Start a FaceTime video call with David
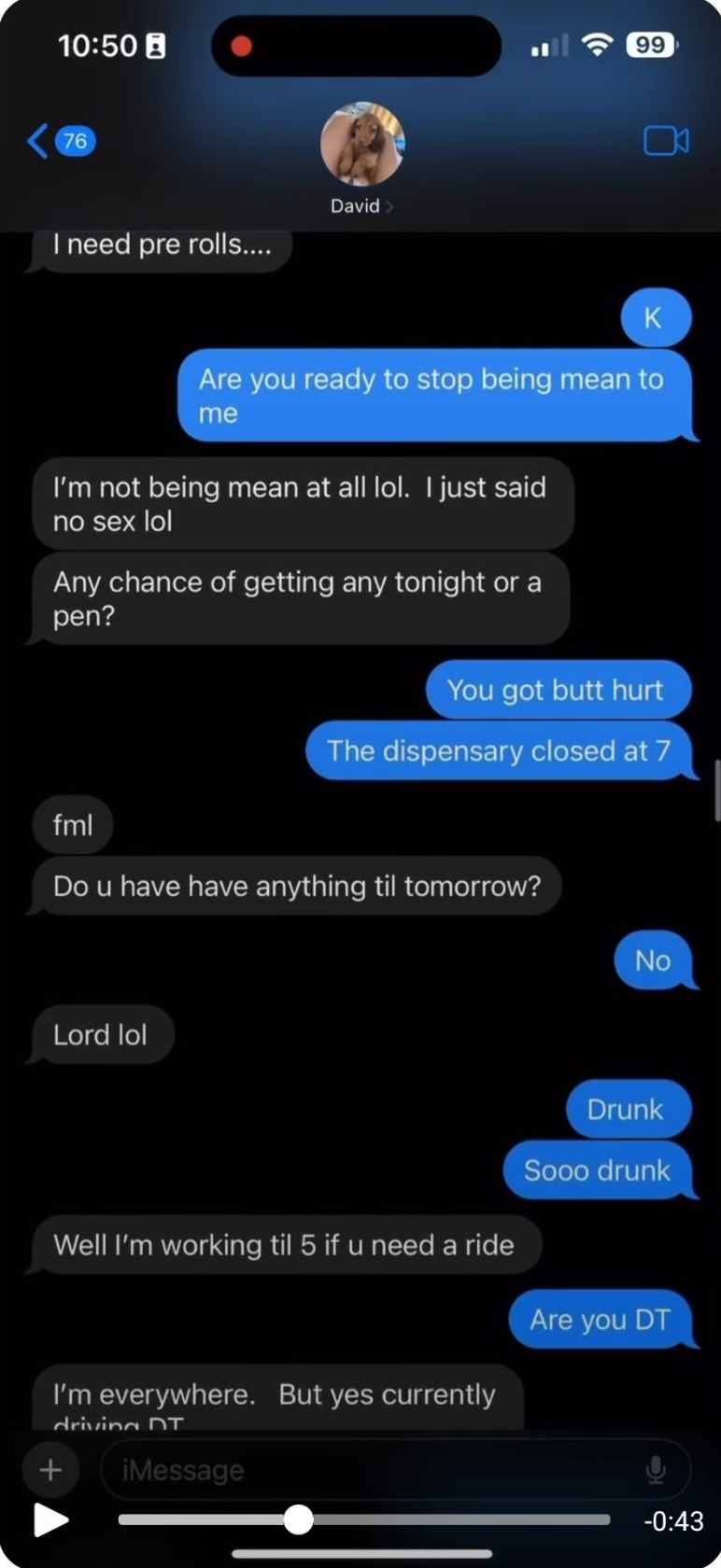This screenshot has height=1568, width=721. [666, 141]
